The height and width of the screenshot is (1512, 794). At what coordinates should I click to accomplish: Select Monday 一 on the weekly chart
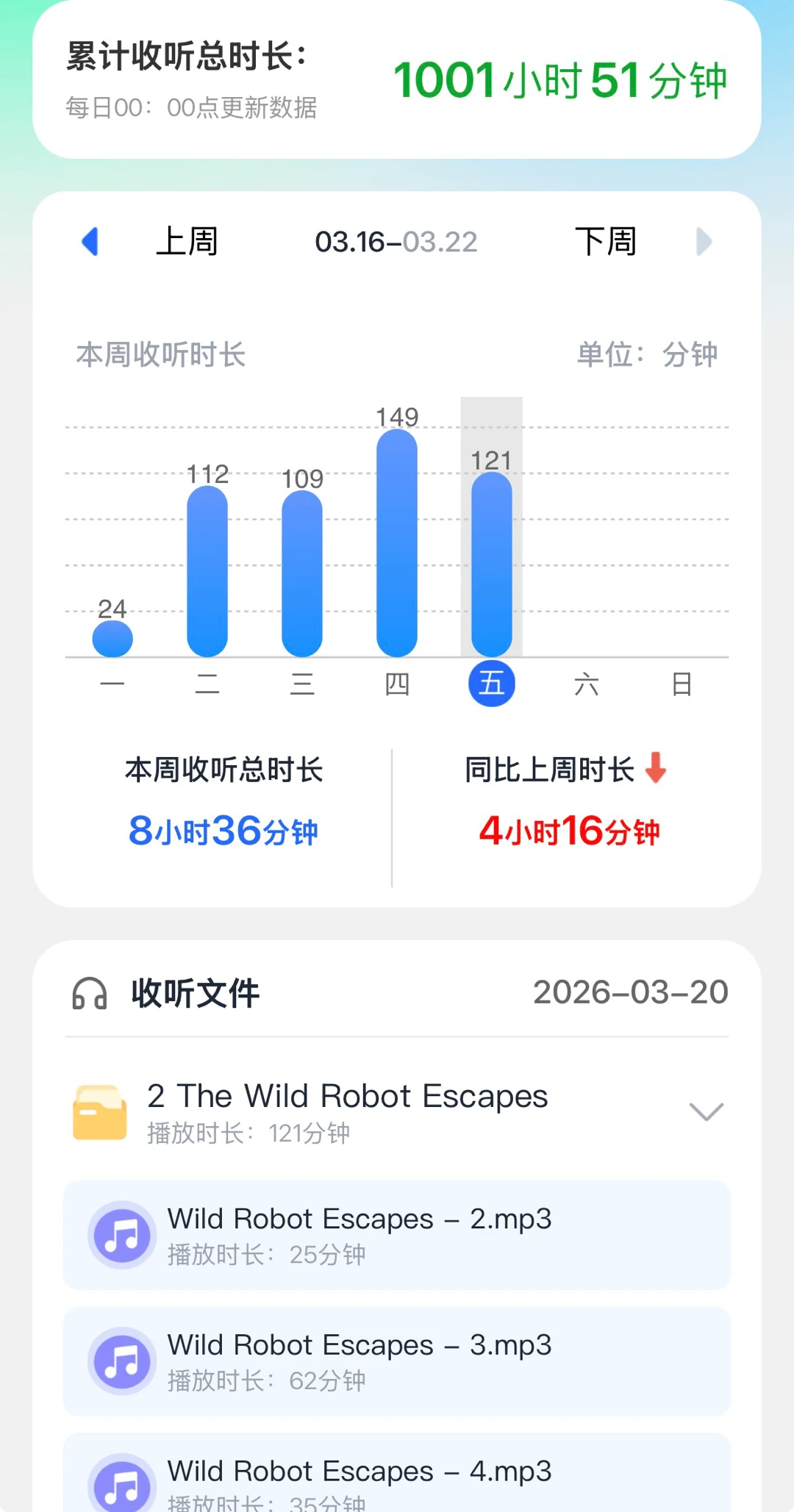point(112,683)
